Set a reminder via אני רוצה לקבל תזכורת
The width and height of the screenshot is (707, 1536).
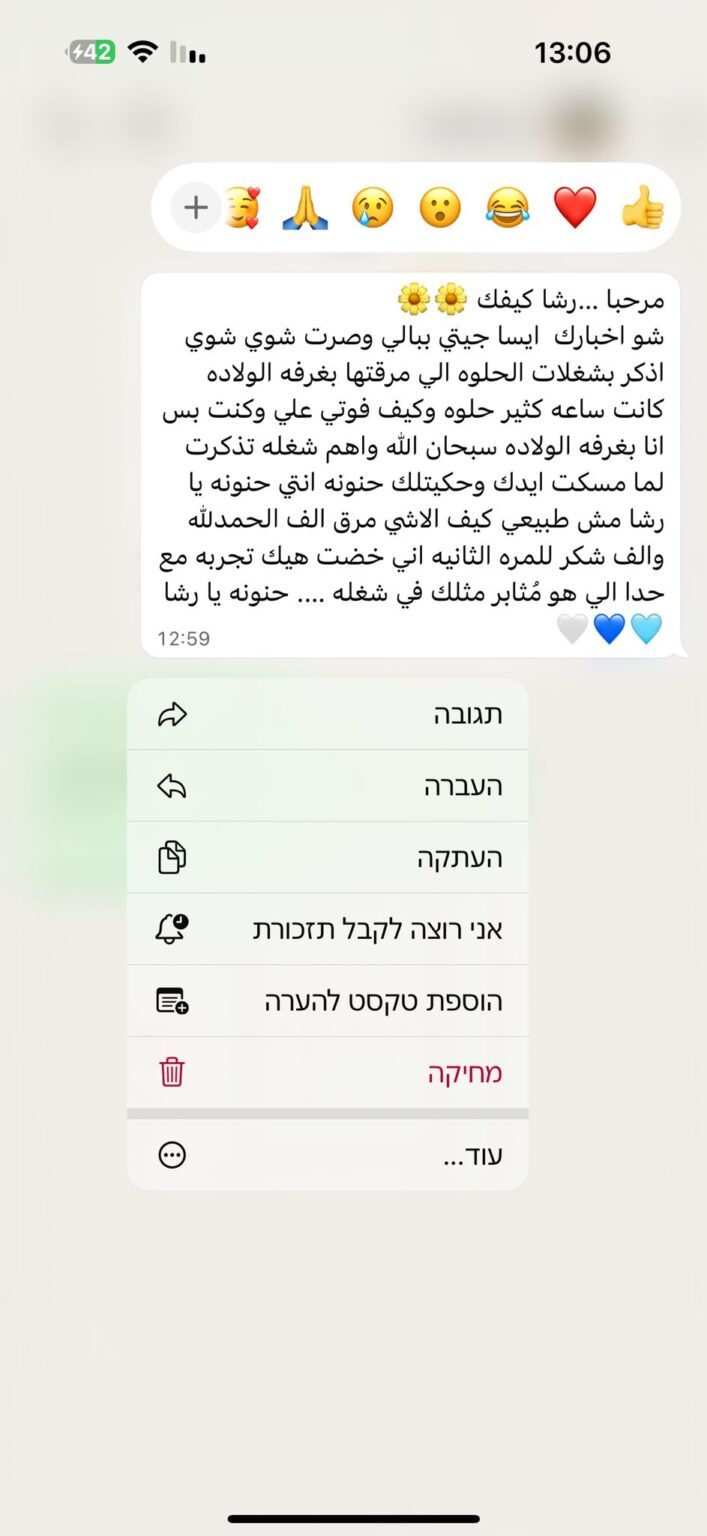328,929
